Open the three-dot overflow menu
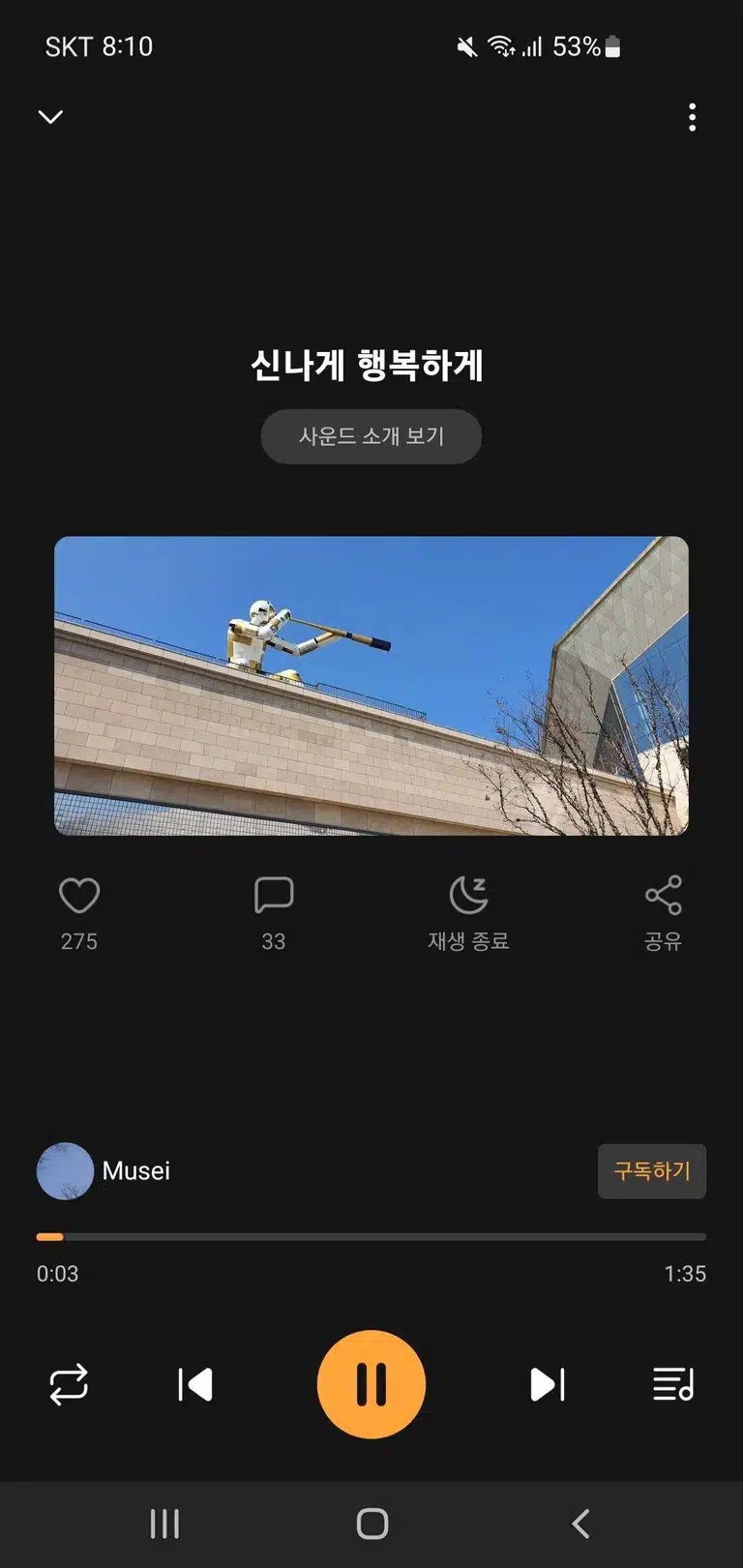 click(x=692, y=117)
